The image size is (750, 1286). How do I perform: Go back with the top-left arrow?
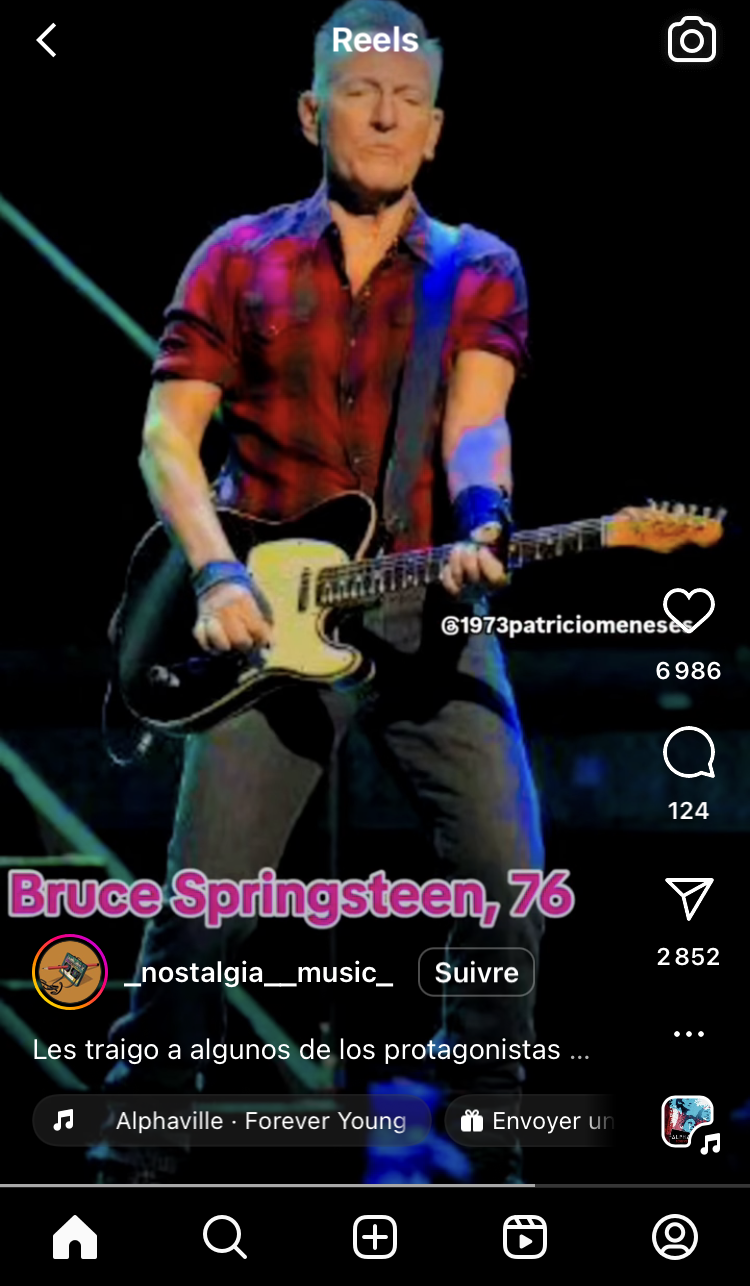click(x=47, y=41)
